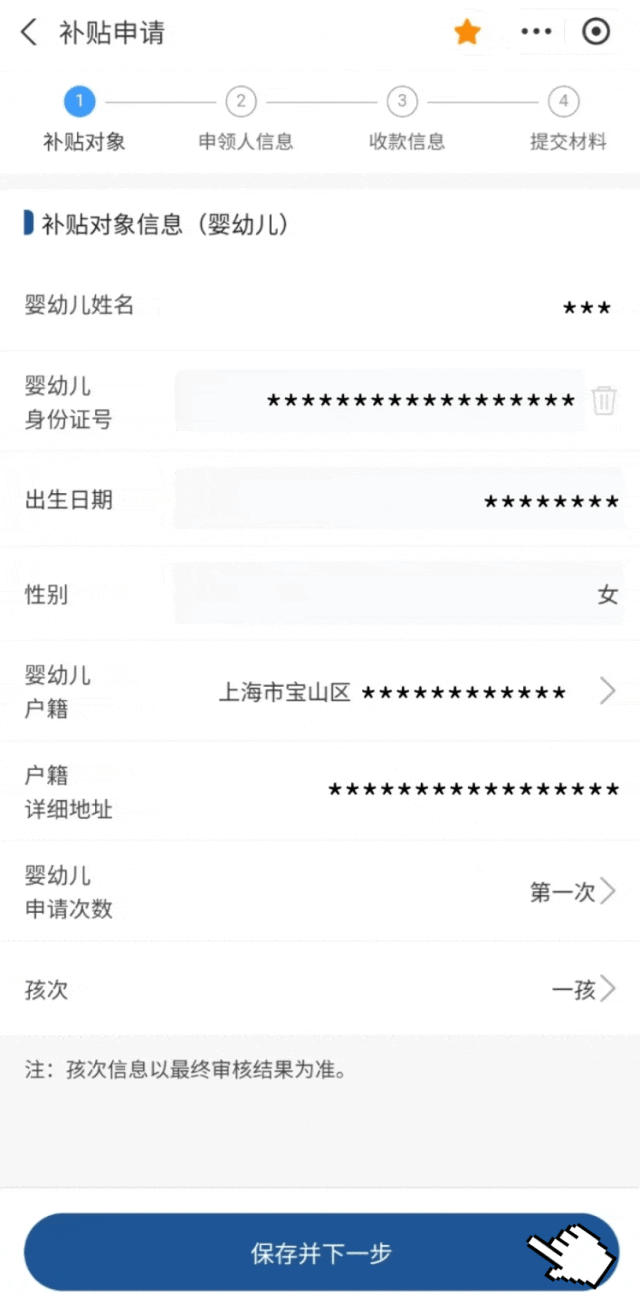The image size is (640, 1300).
Task: Tap 保存并下一步 button
Action: coord(321,1252)
